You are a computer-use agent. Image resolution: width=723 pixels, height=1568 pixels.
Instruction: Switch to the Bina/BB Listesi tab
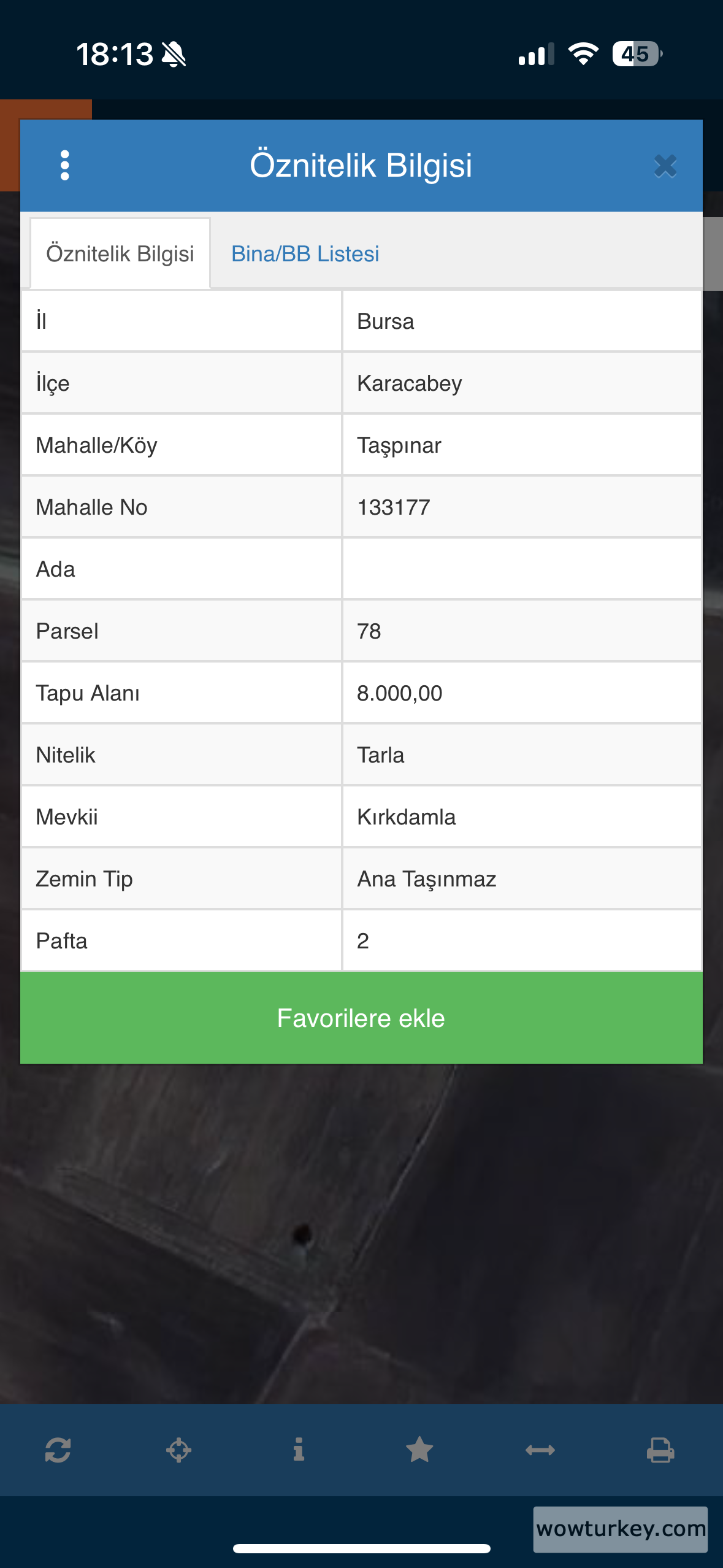[305, 254]
